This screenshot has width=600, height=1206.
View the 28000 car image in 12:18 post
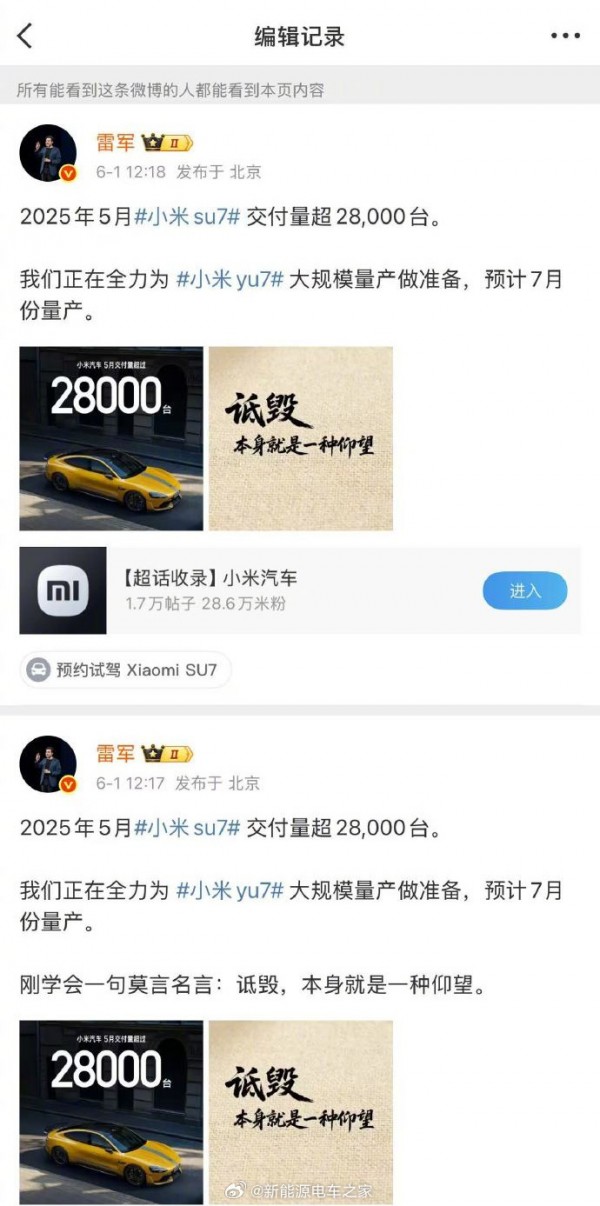tap(111, 439)
